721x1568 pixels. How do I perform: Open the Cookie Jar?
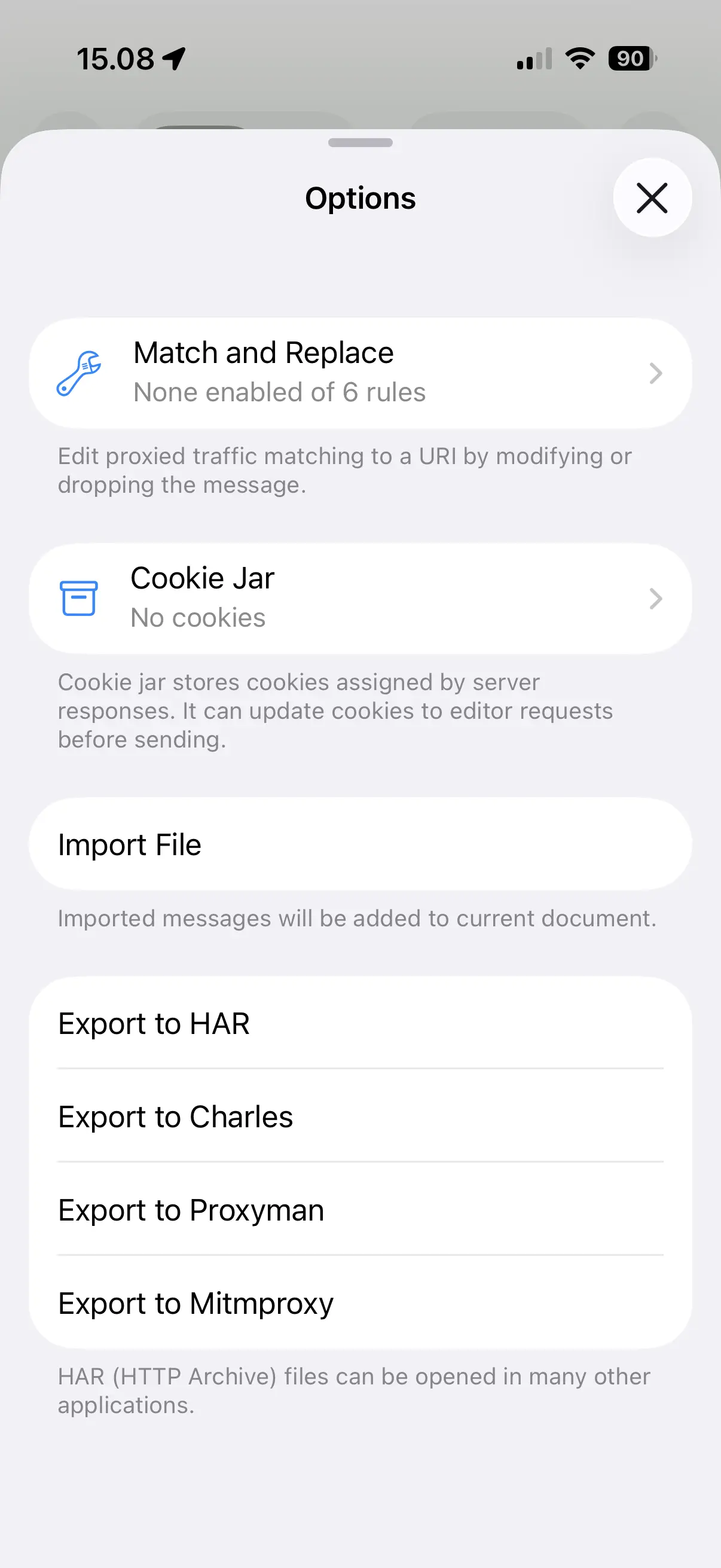359,598
